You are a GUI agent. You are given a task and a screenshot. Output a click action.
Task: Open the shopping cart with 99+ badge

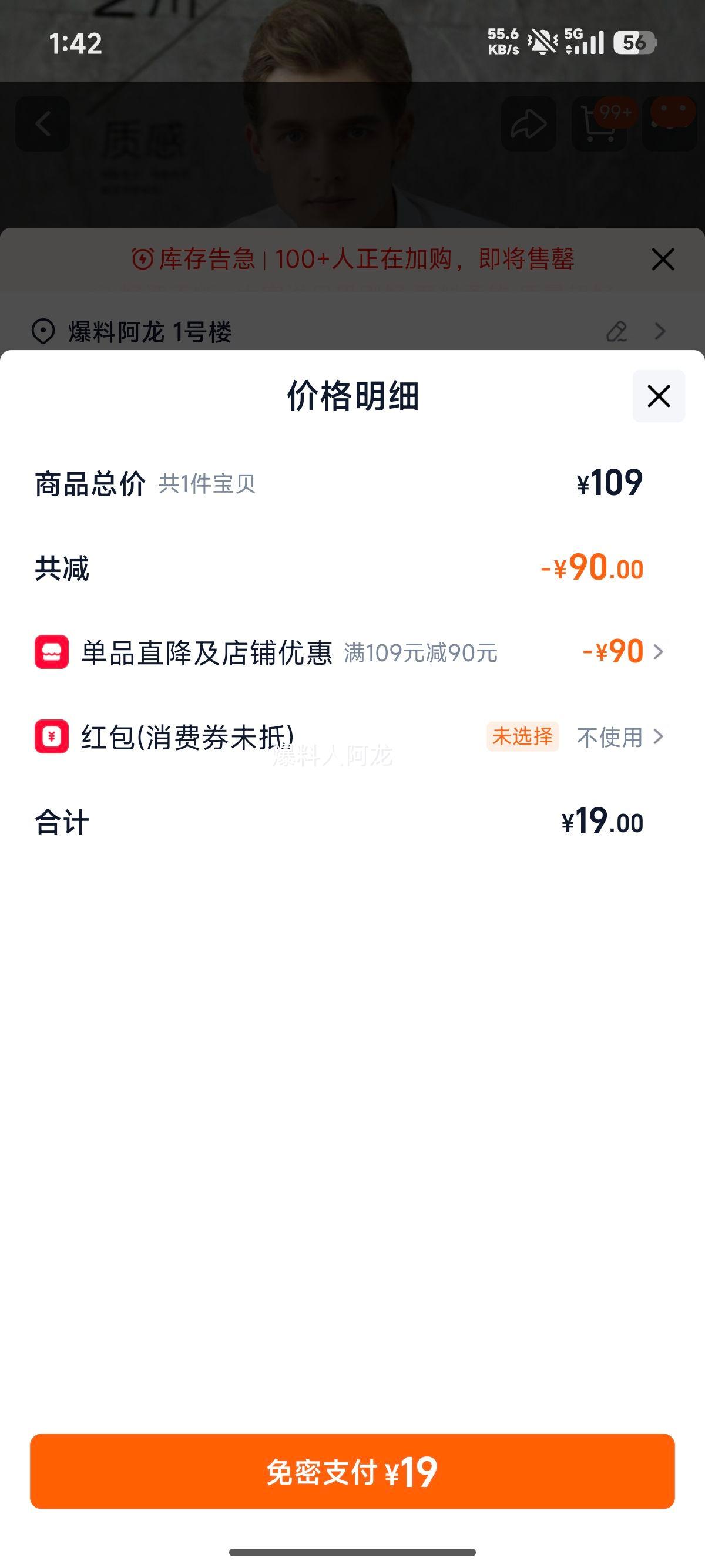point(599,124)
